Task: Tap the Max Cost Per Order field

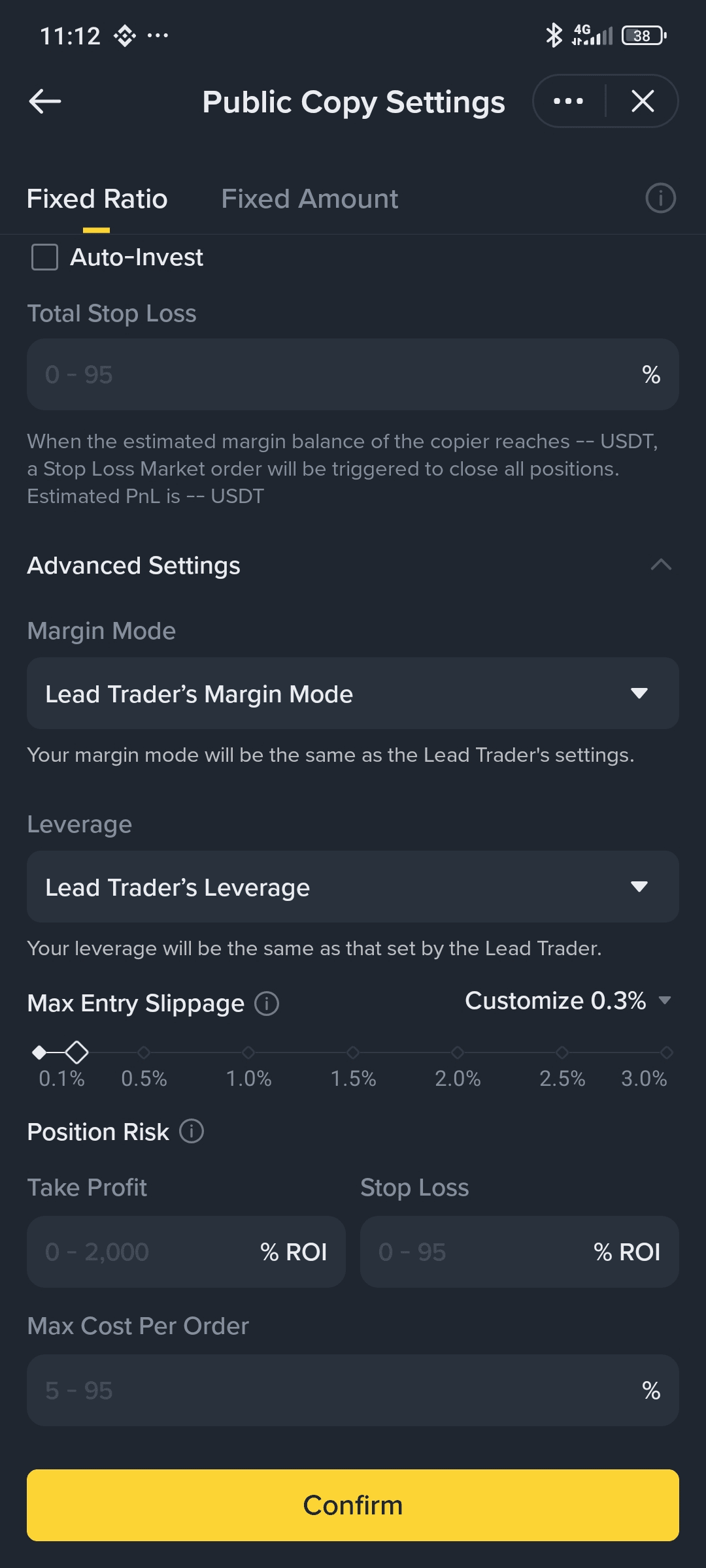Action: [340, 1390]
